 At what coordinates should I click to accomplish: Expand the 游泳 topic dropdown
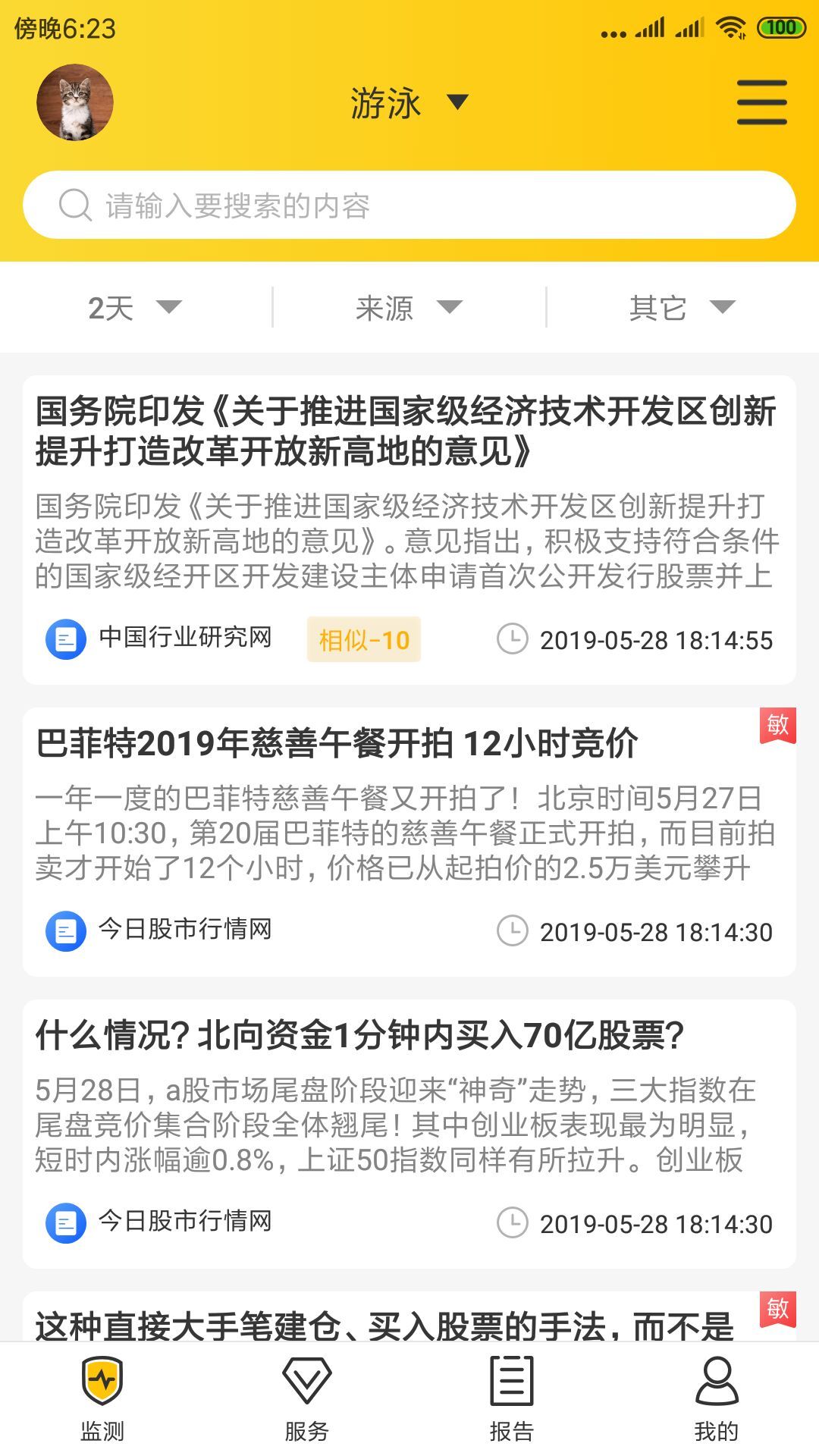pos(408,102)
